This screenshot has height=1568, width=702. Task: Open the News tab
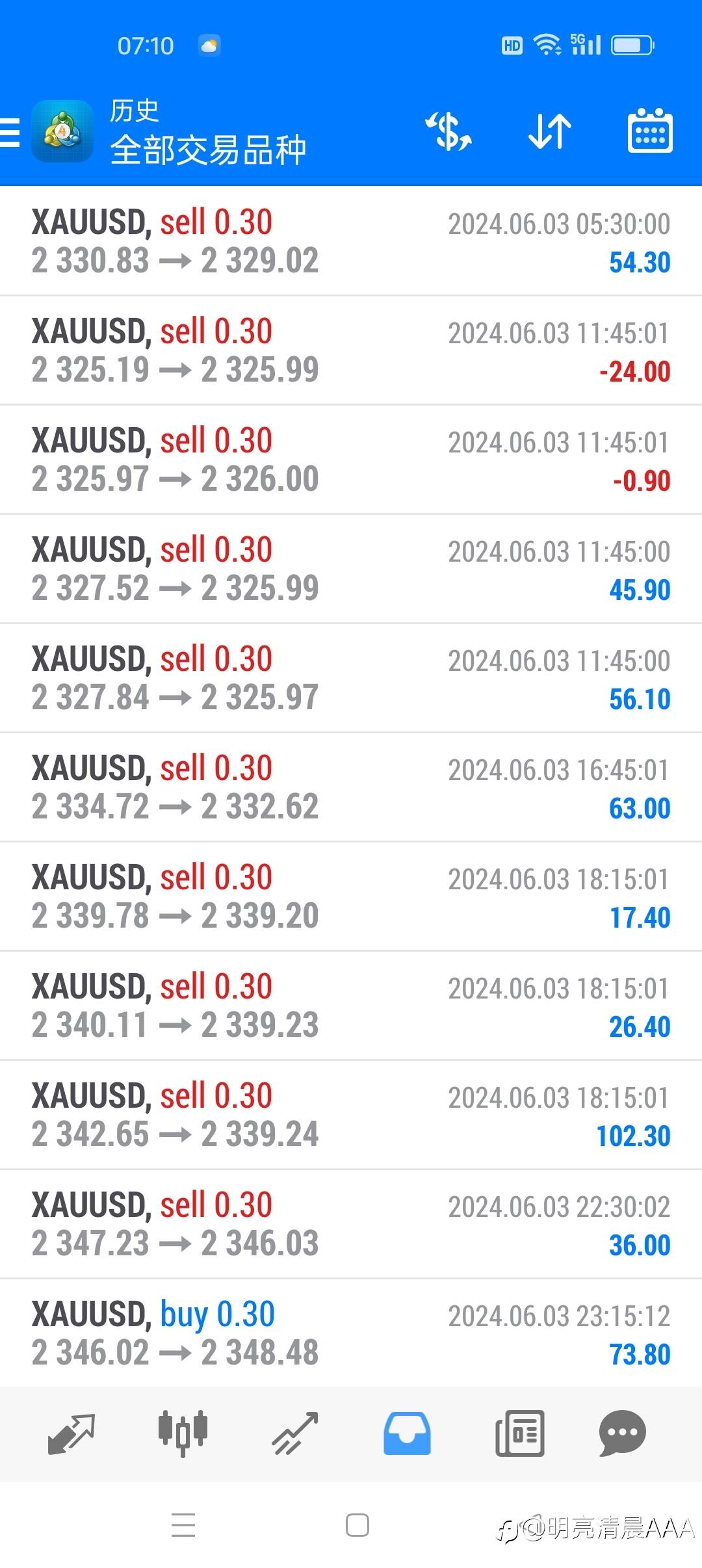coord(519,1433)
